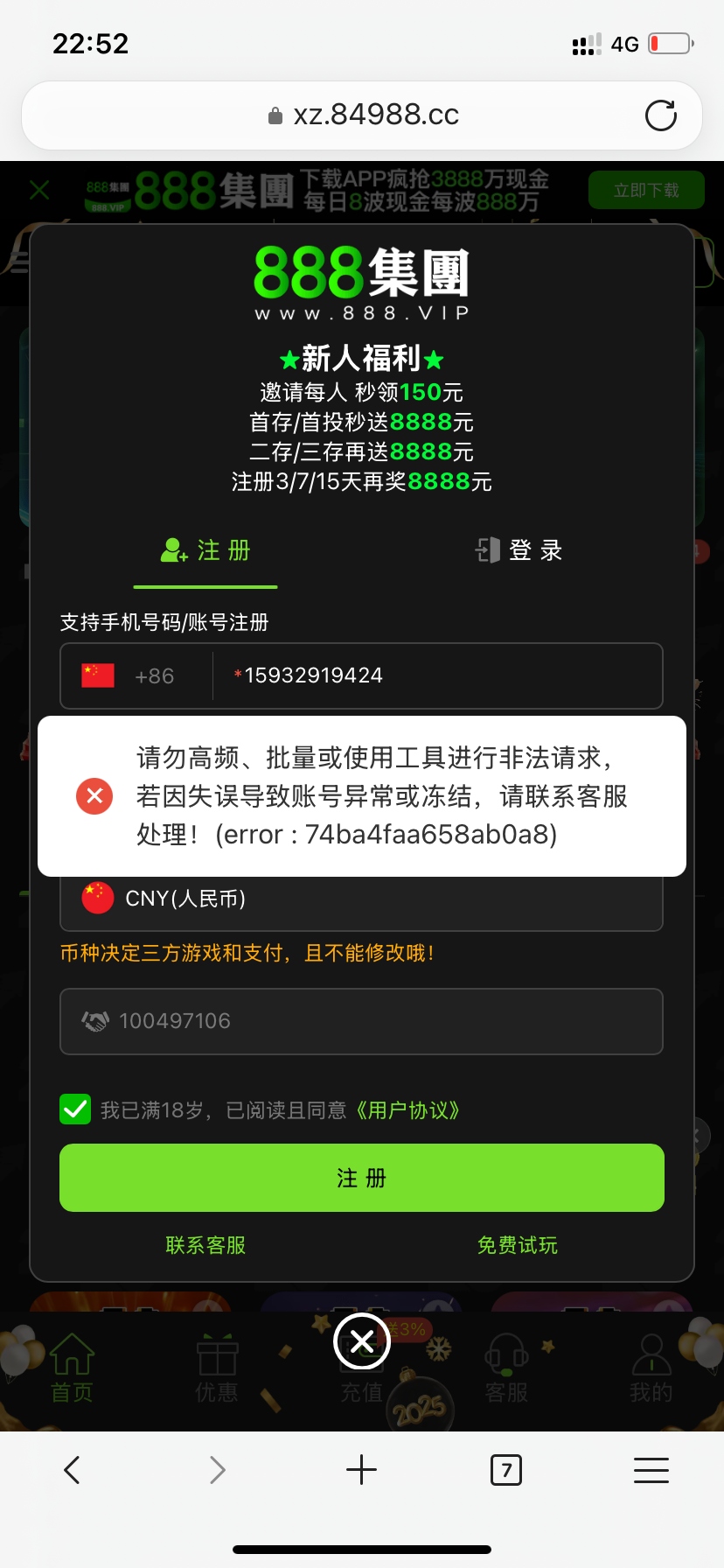Screen dimensions: 724x1568
Task: View the 7 open browser tabs
Action: pyautogui.click(x=506, y=1470)
